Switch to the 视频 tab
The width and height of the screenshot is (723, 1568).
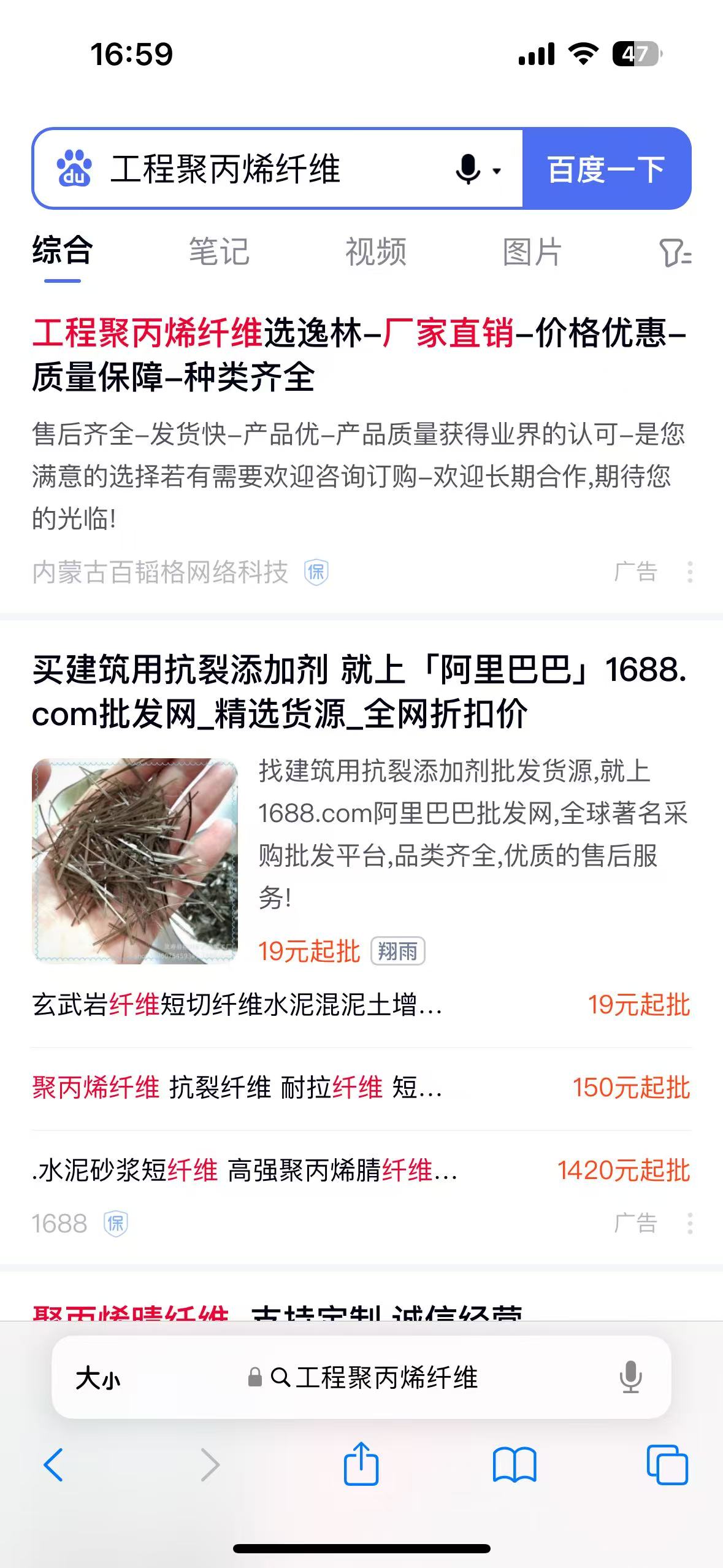coord(376,252)
